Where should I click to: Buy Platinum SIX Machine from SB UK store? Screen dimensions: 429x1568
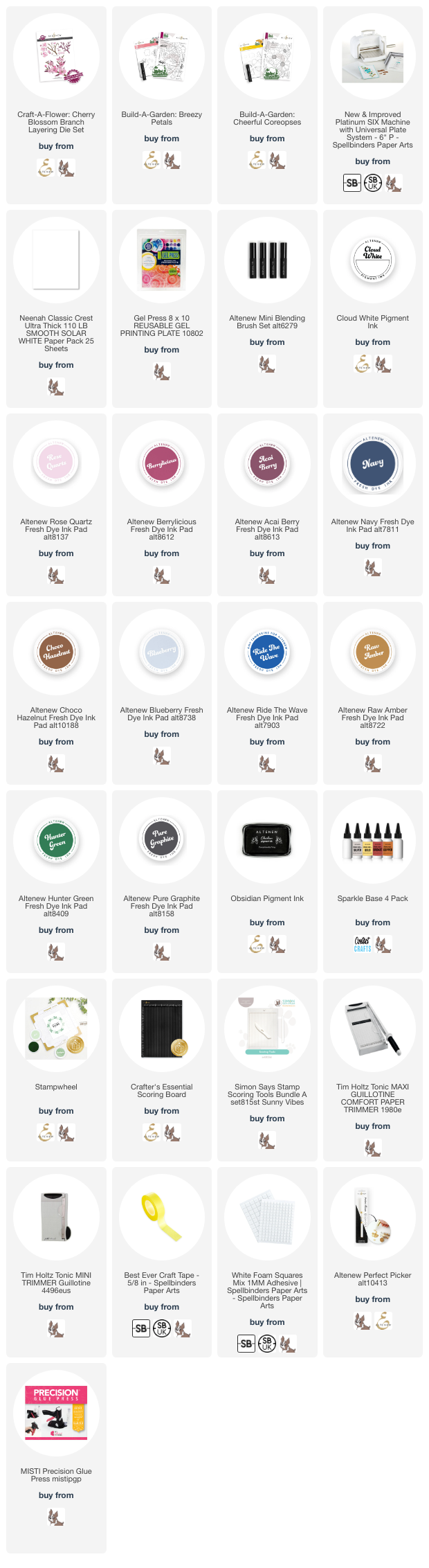coord(373,184)
